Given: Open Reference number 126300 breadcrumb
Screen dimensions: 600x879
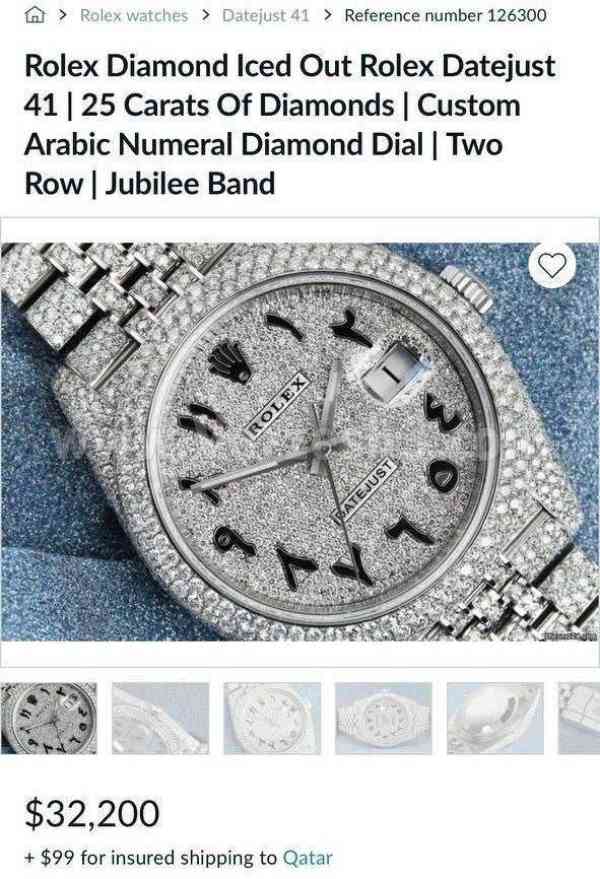Looking at the screenshot, I should [x=445, y=15].
